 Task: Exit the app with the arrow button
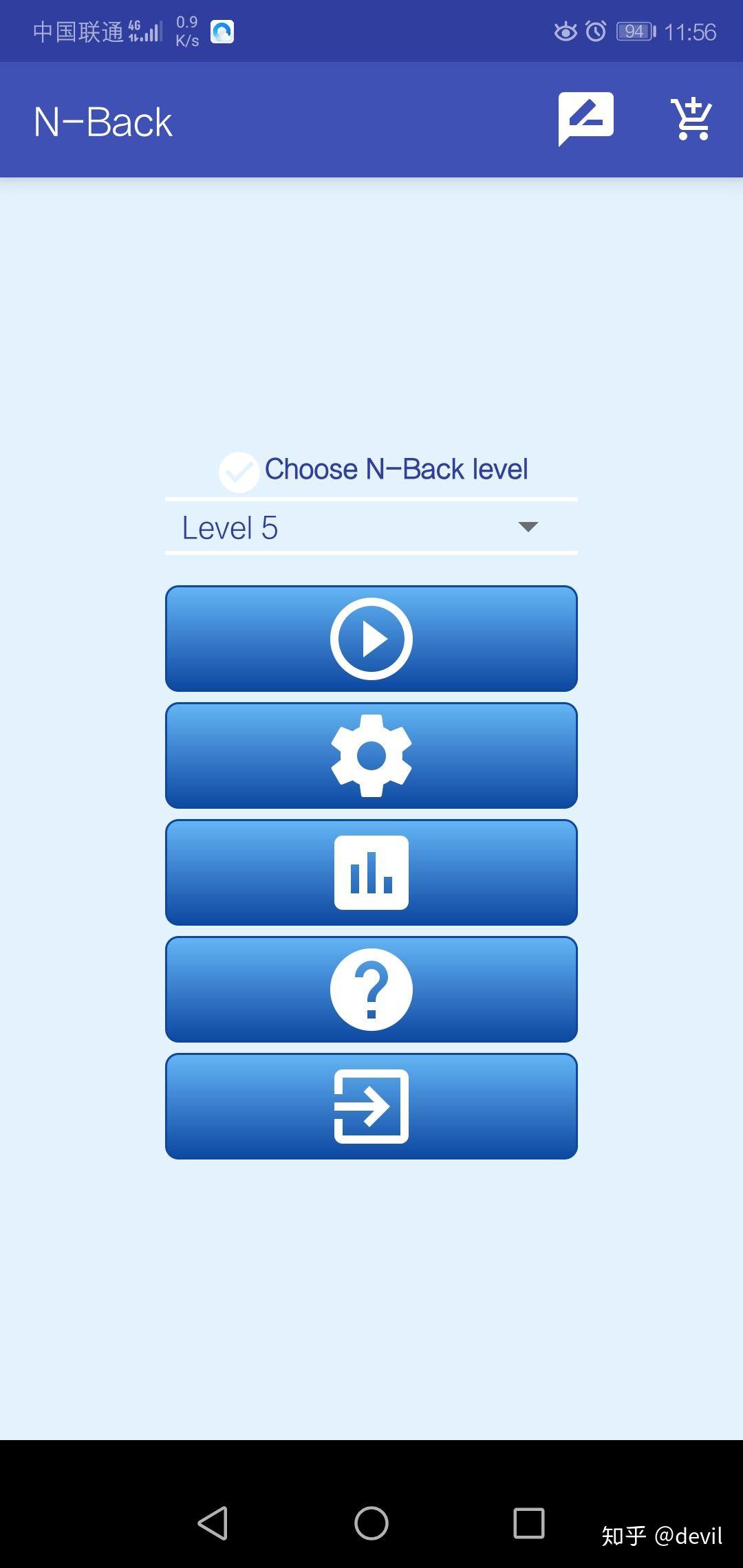[371, 1107]
